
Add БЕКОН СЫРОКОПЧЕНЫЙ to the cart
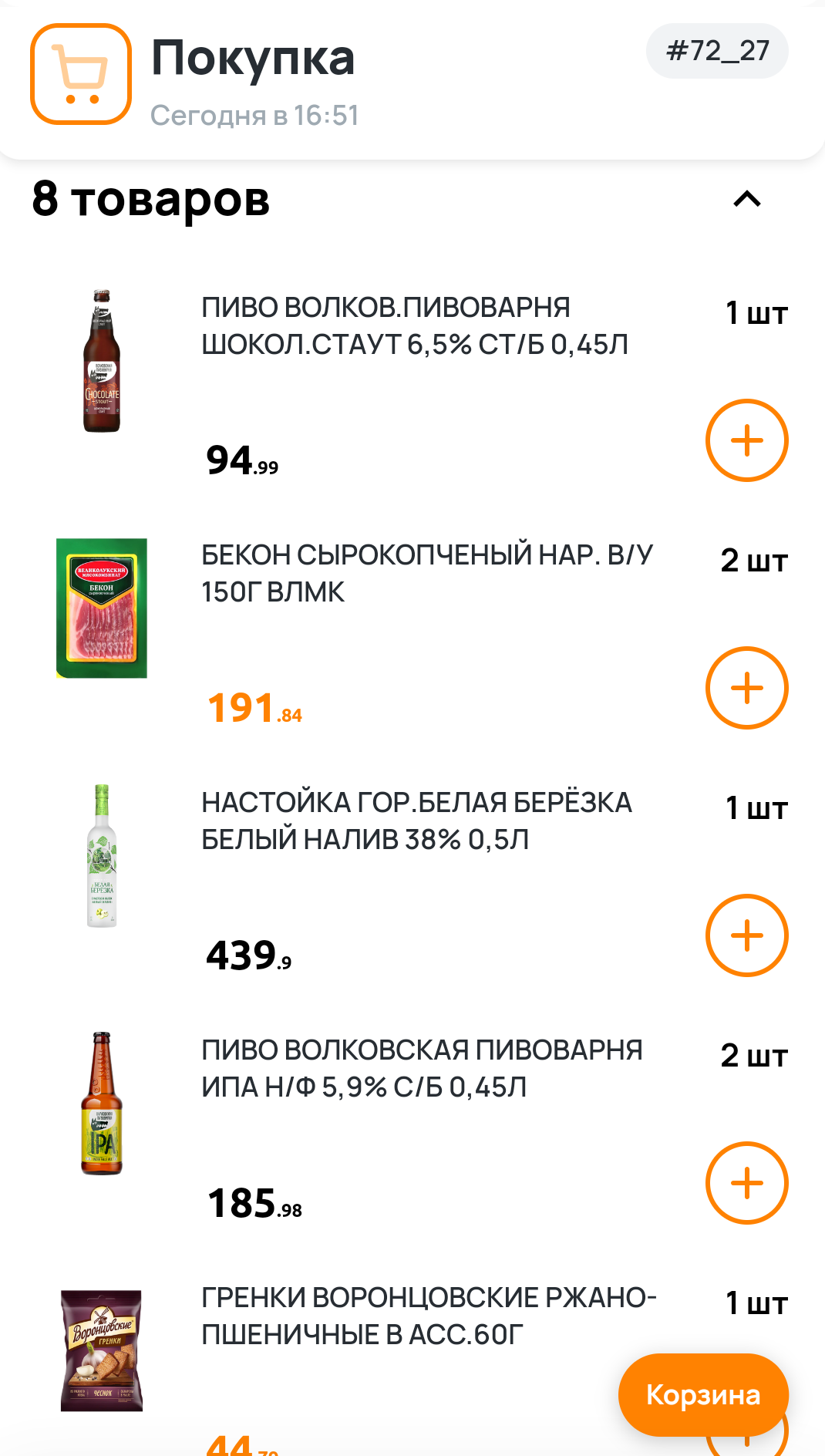746,688
